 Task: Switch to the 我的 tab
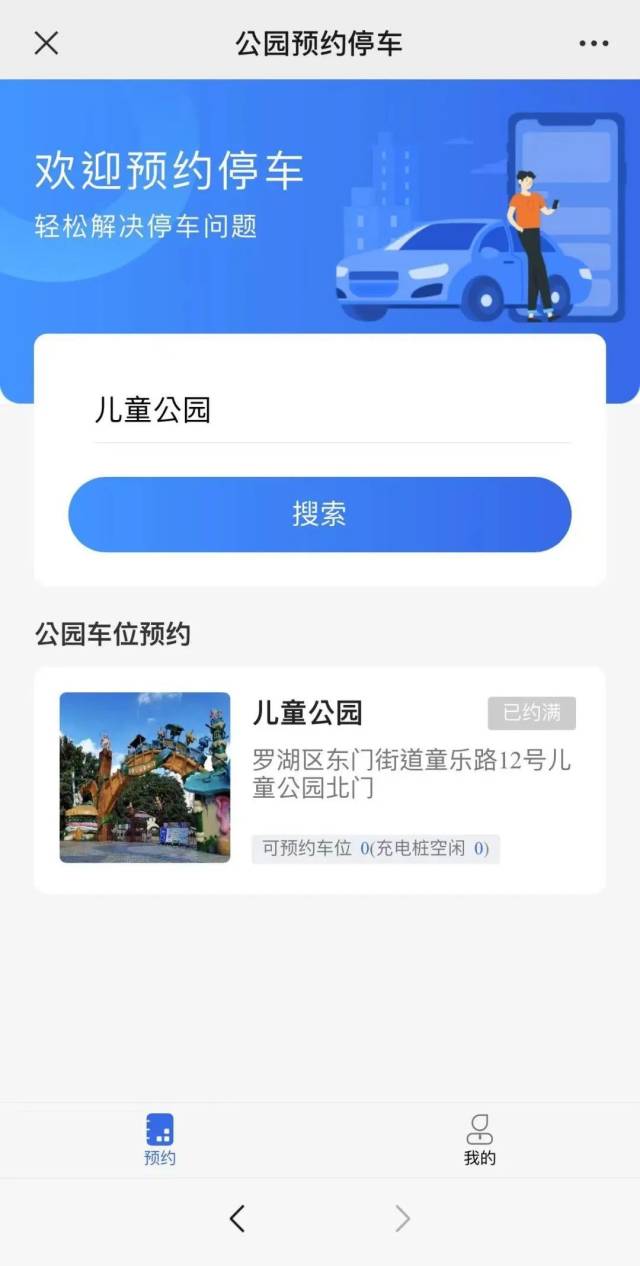point(479,1139)
